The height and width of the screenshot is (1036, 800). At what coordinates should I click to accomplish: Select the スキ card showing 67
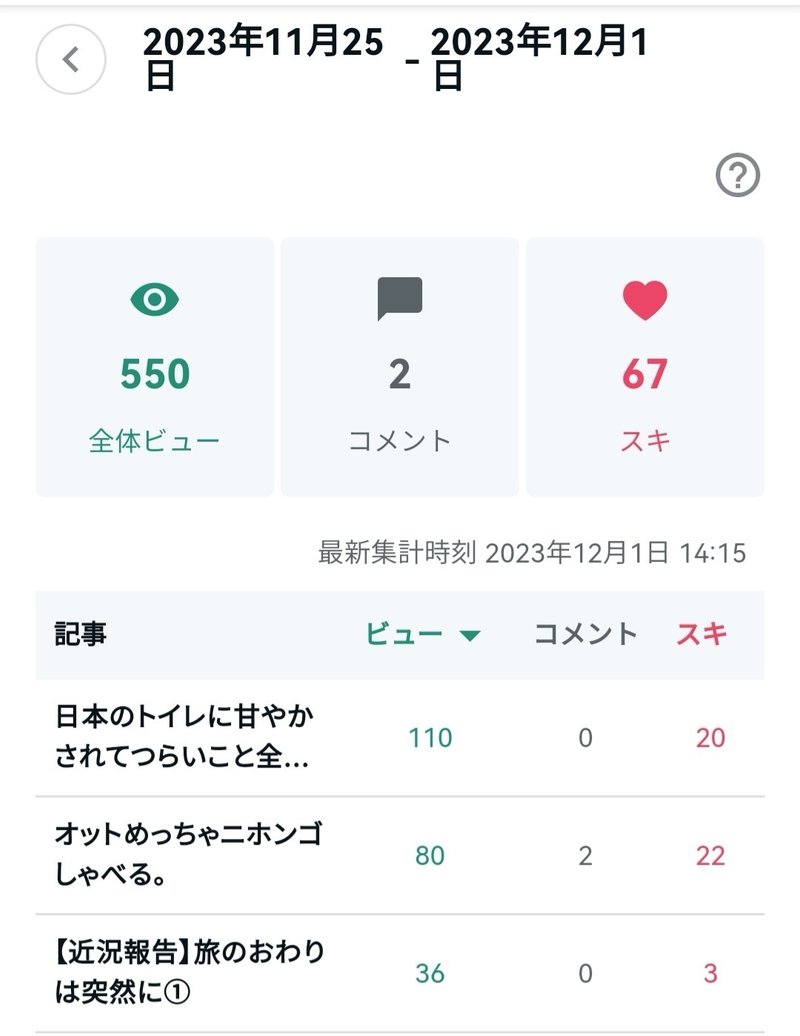coord(645,365)
